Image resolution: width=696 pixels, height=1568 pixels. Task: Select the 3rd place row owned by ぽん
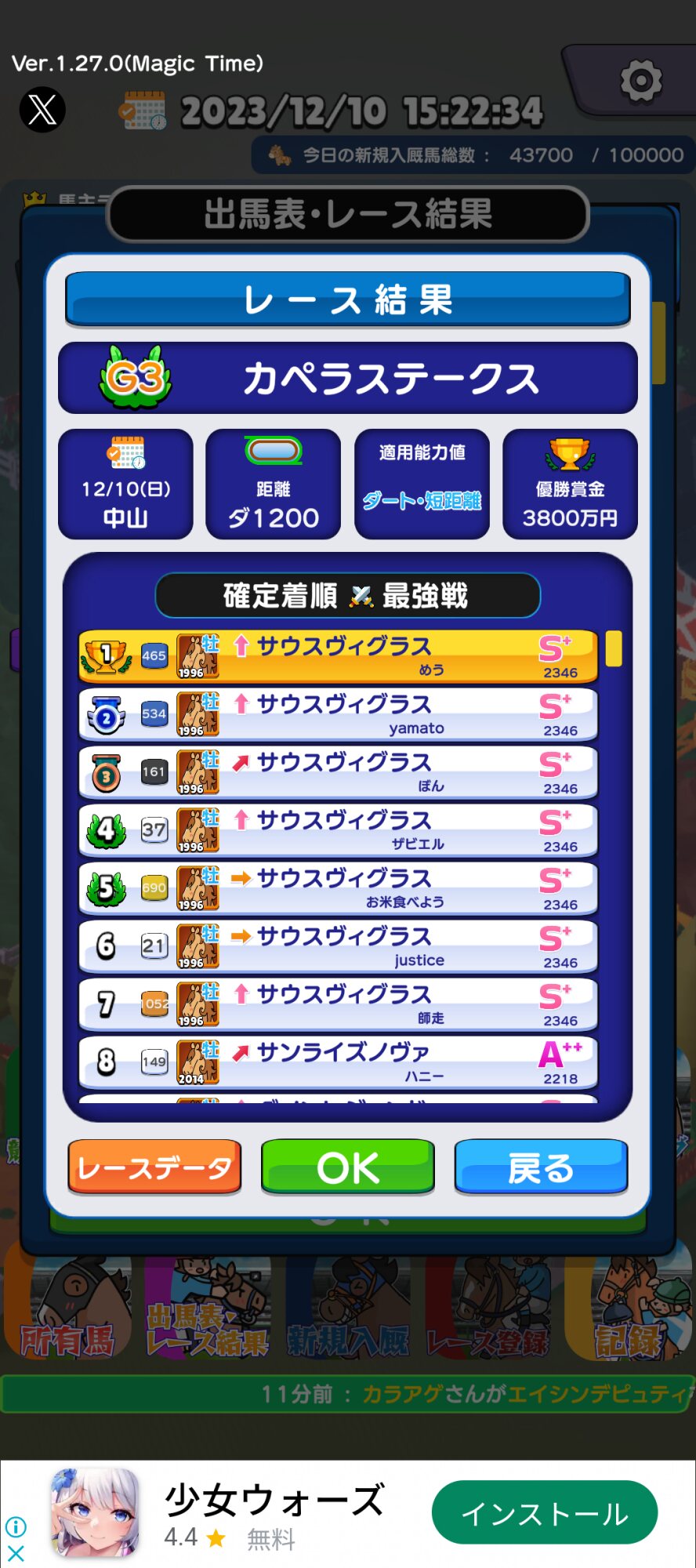pyautogui.click(x=338, y=772)
